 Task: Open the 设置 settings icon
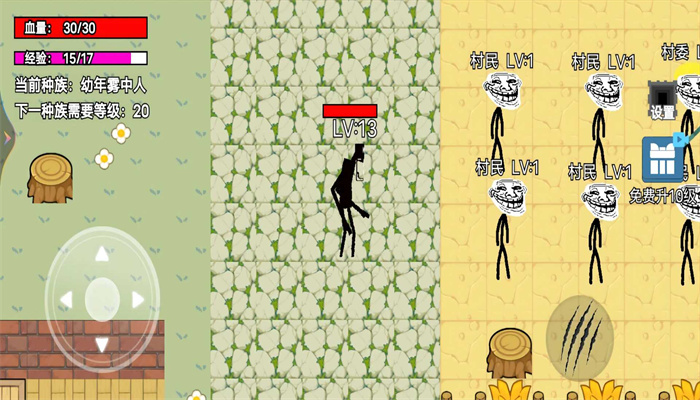coord(662,97)
